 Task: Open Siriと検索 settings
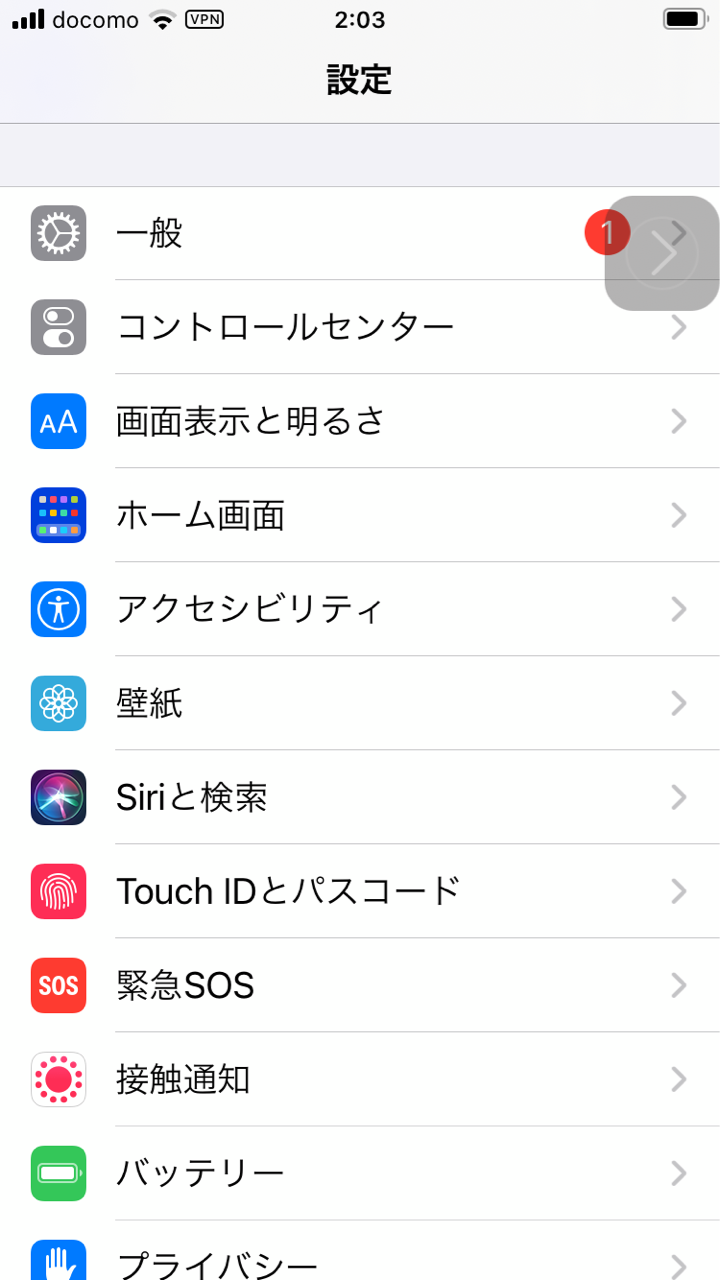360,797
